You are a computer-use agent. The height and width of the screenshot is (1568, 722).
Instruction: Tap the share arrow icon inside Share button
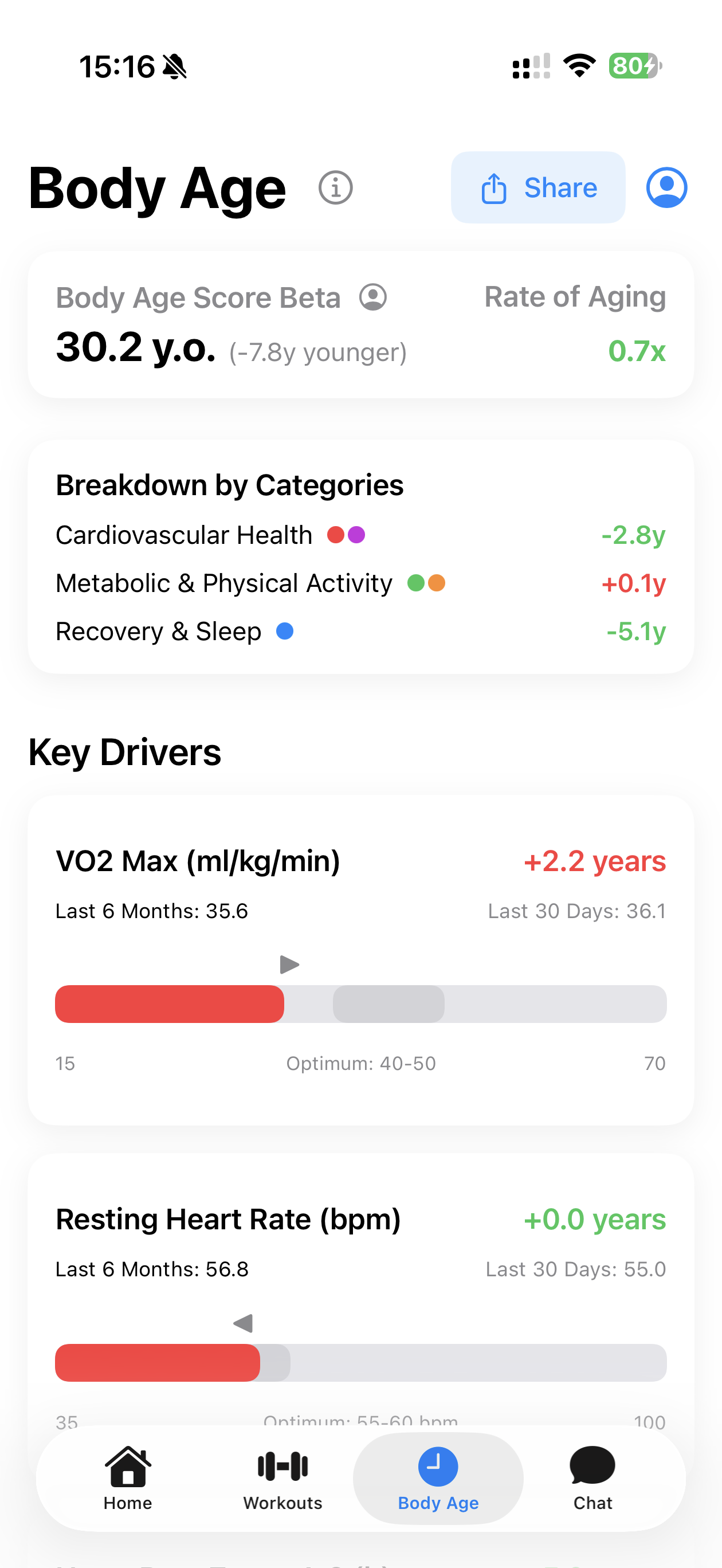(493, 187)
